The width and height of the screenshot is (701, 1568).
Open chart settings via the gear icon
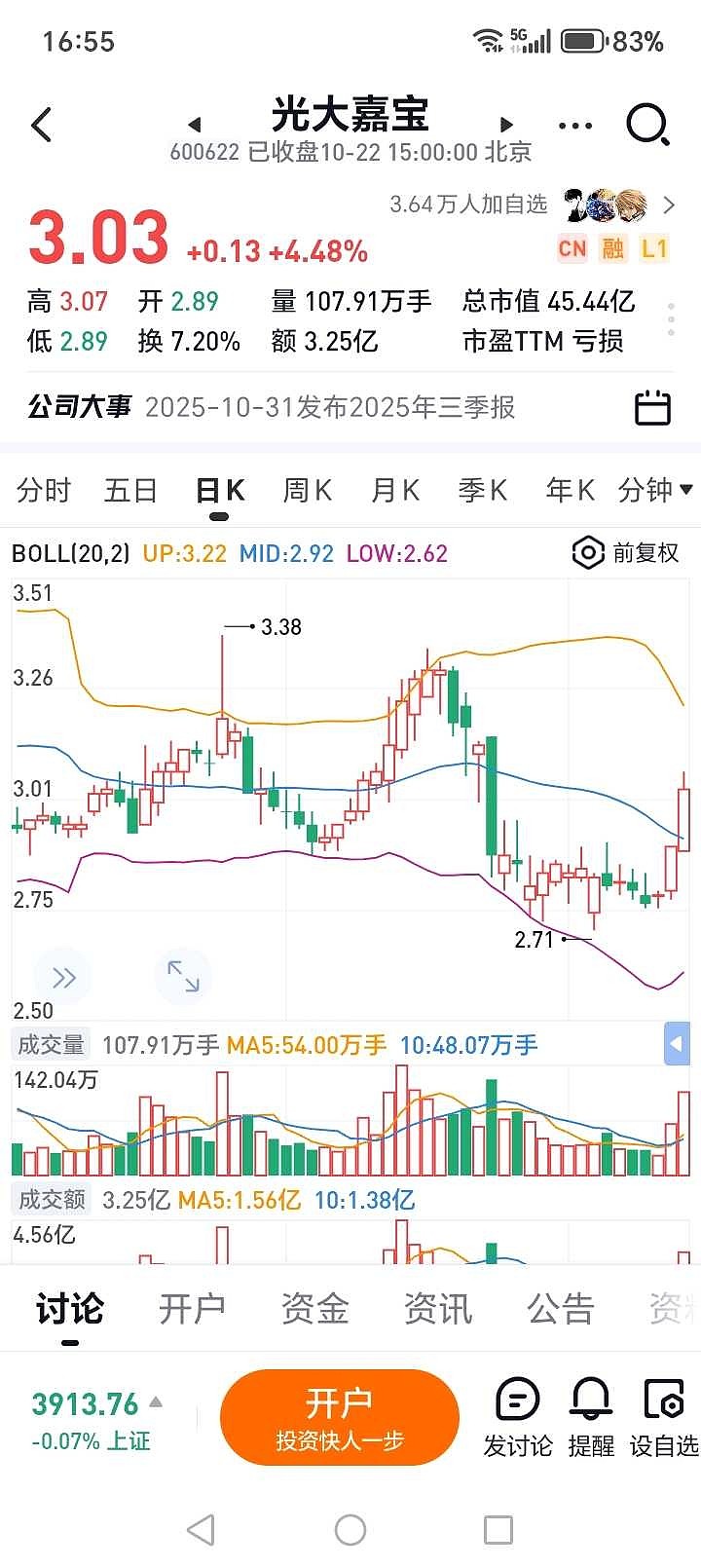(588, 553)
